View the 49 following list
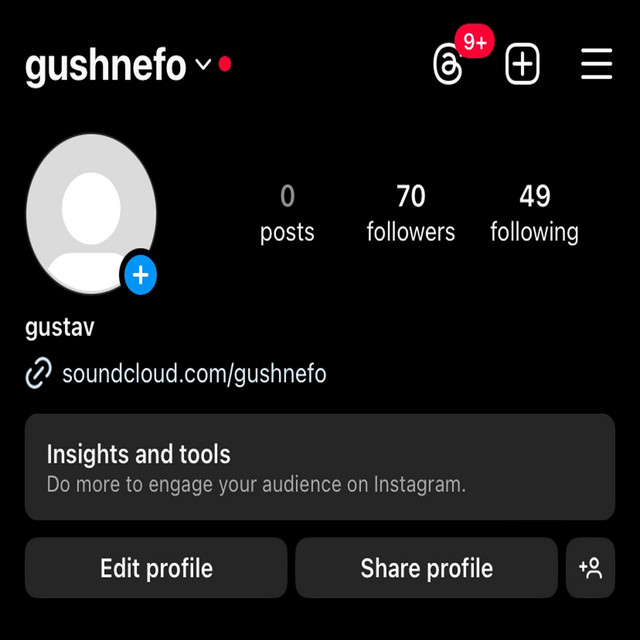The width and height of the screenshot is (640, 640). 534,213
